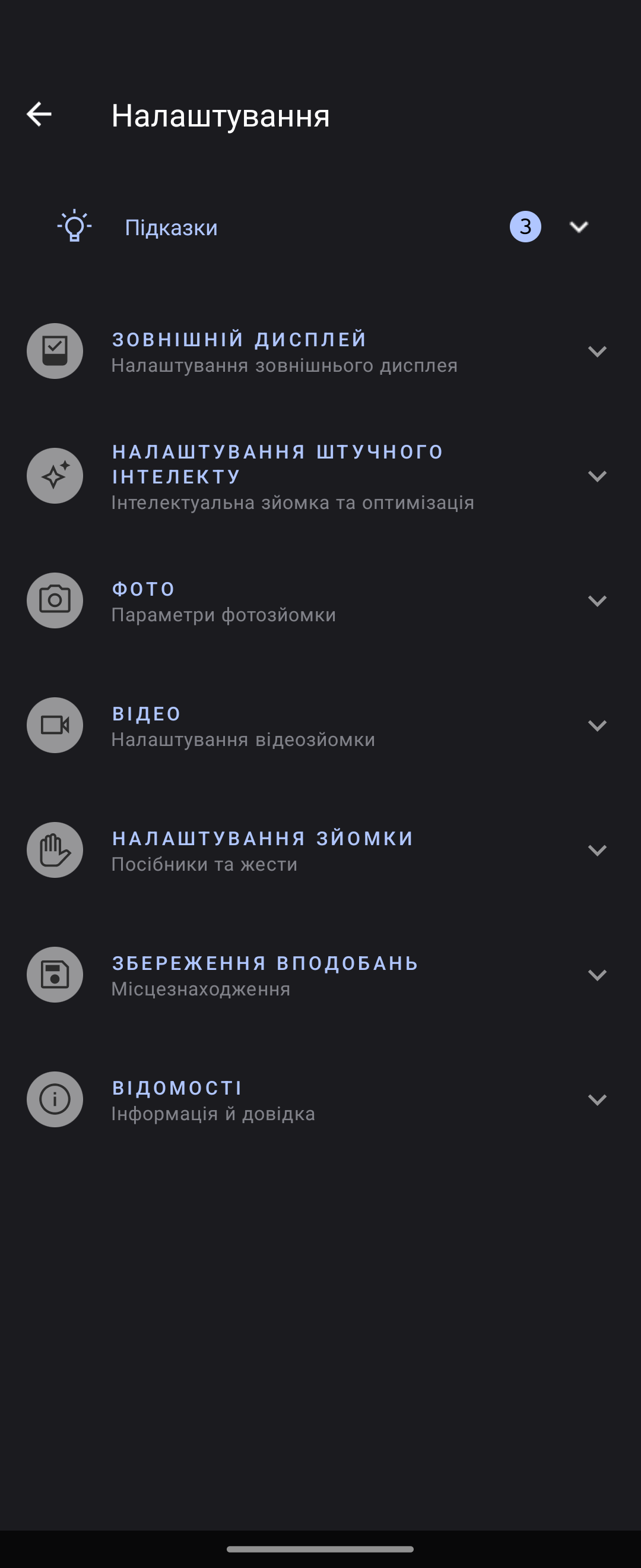Open Налаштування зйомки section
Viewport: 641px width, 1568px height.
point(596,851)
